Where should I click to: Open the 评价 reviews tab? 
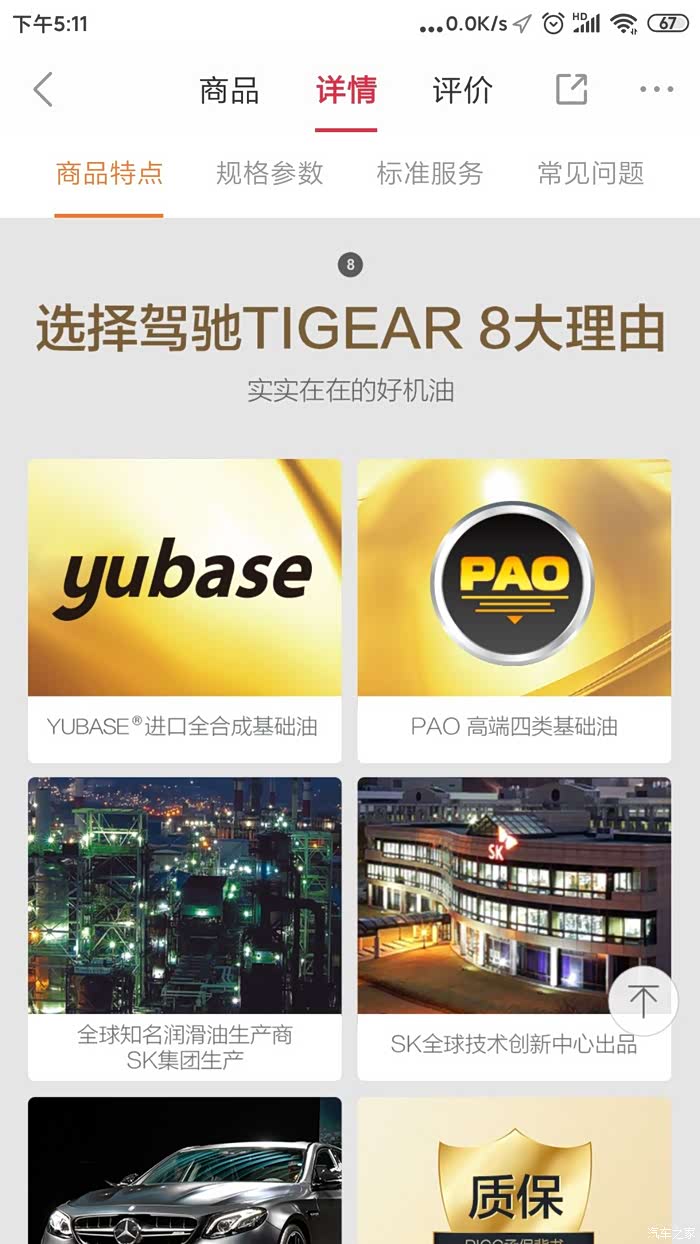pos(462,91)
